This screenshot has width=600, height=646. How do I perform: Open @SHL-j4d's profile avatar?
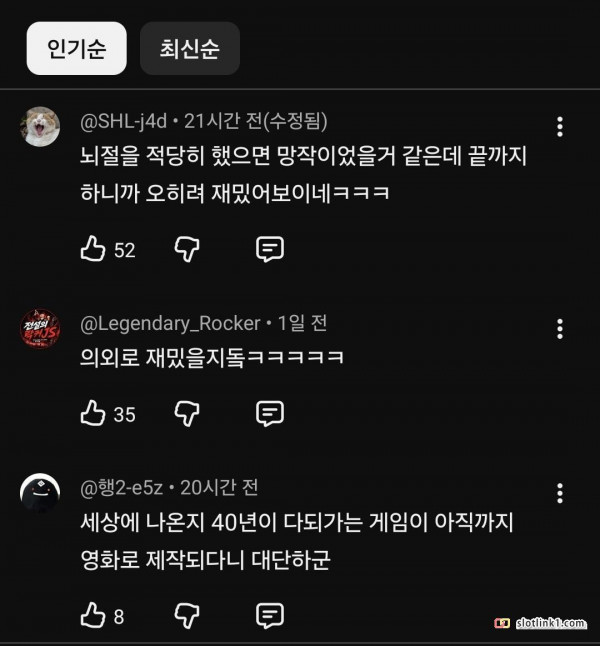click(40, 126)
